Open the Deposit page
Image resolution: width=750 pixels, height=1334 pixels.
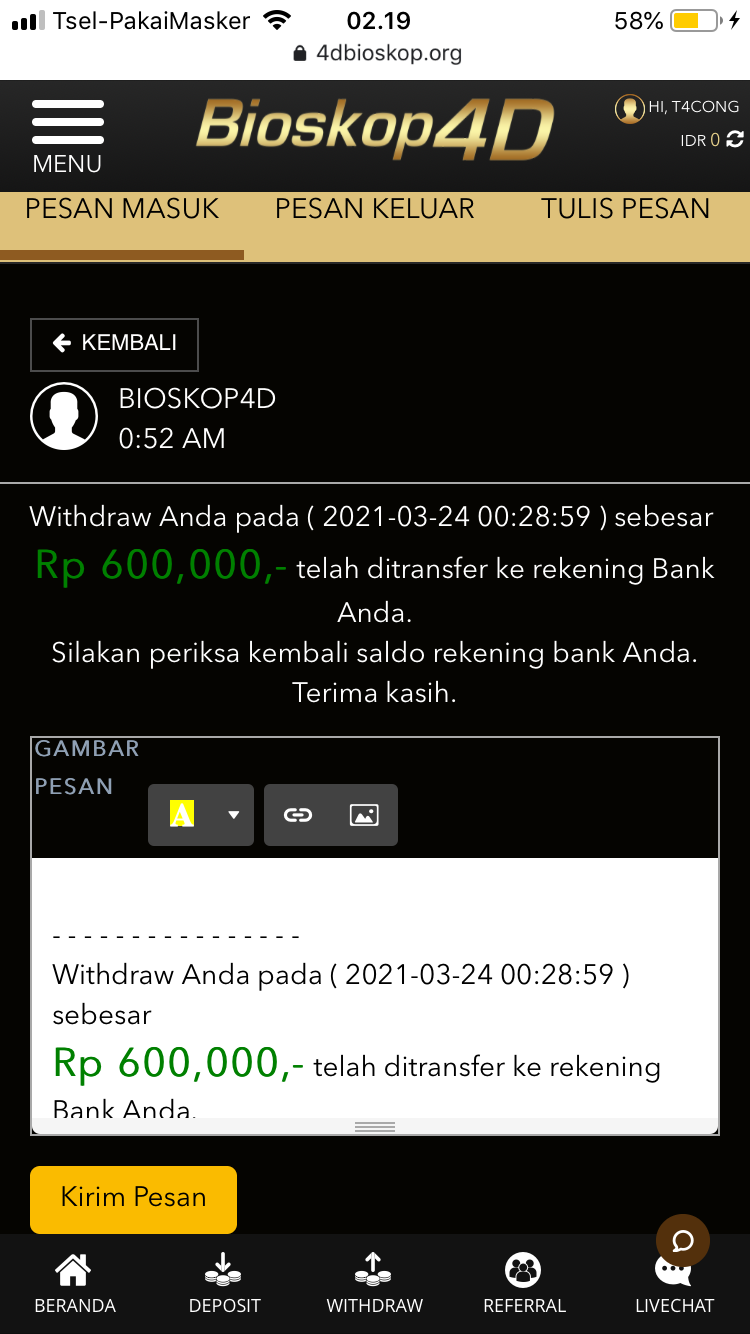click(x=224, y=1284)
